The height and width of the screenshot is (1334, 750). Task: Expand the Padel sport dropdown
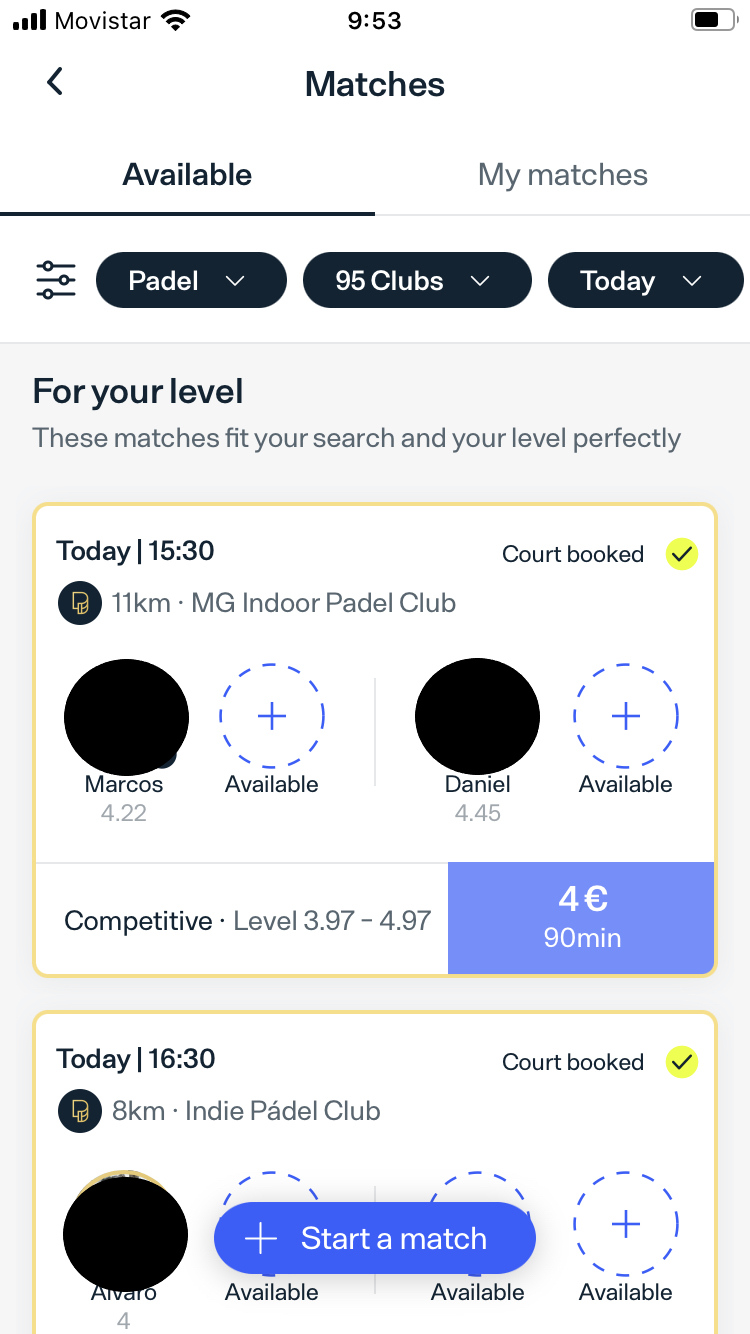pos(191,280)
